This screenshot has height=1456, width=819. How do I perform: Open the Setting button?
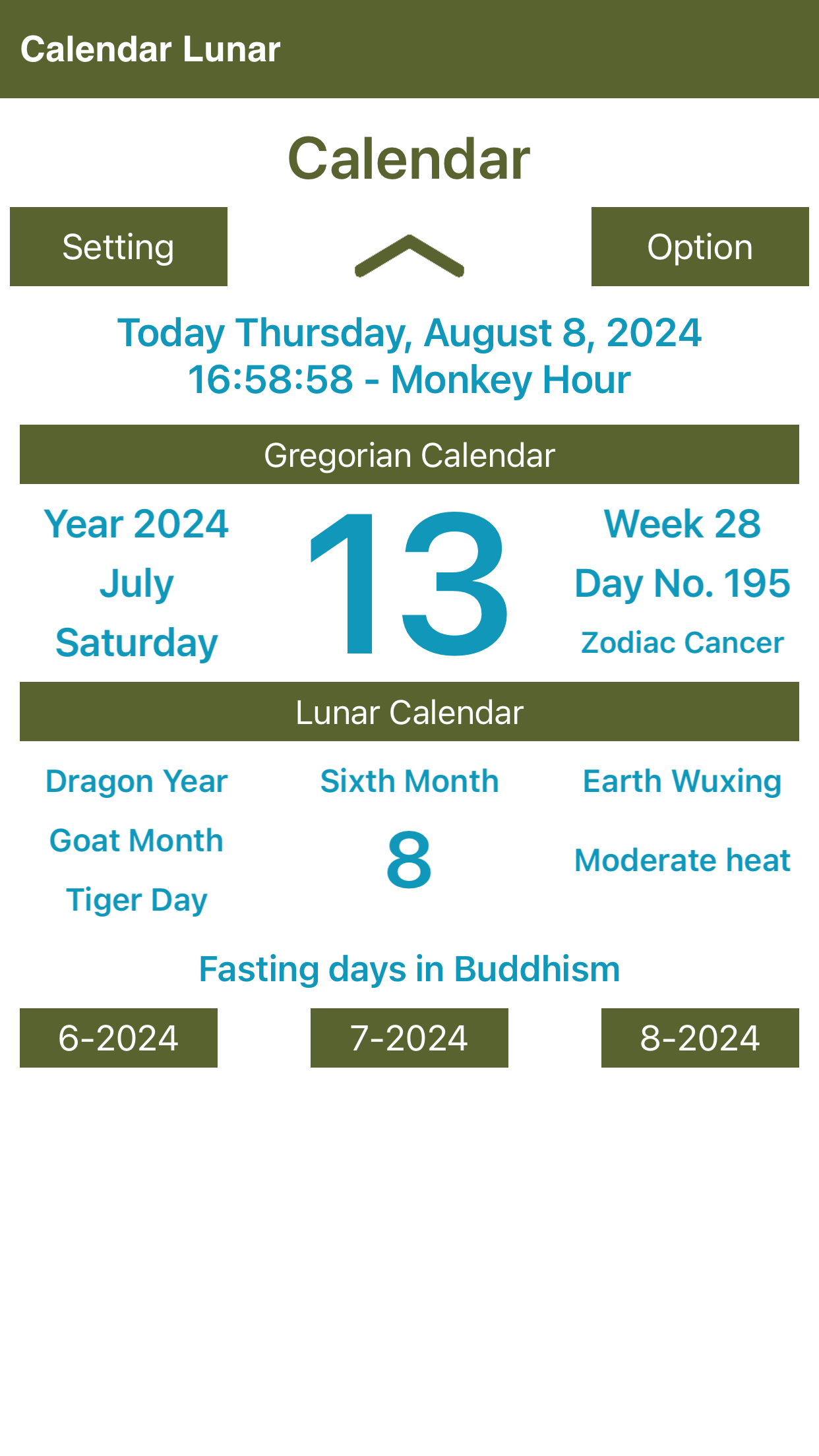point(119,247)
